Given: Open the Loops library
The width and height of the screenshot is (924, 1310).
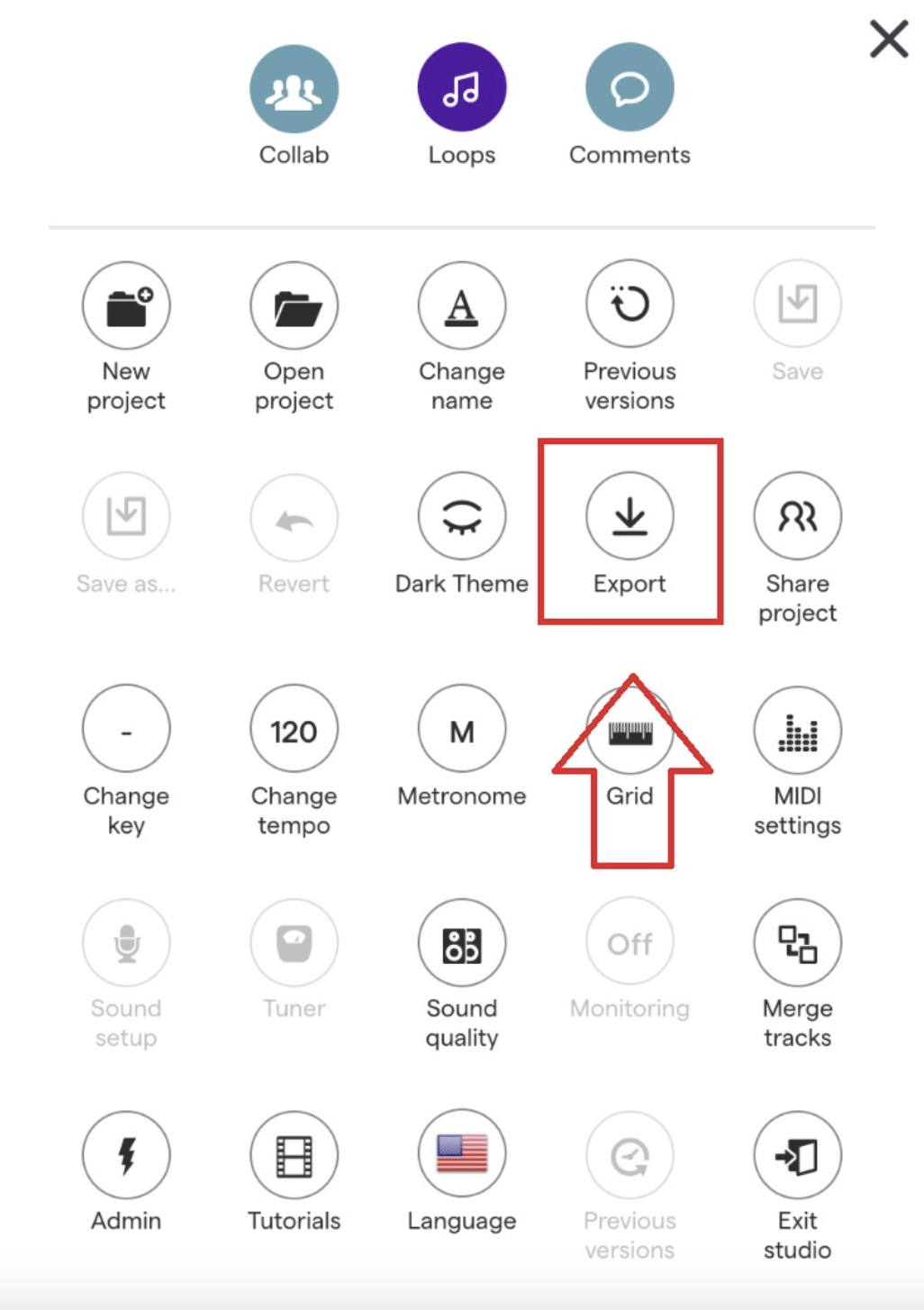Looking at the screenshot, I should 461,87.
